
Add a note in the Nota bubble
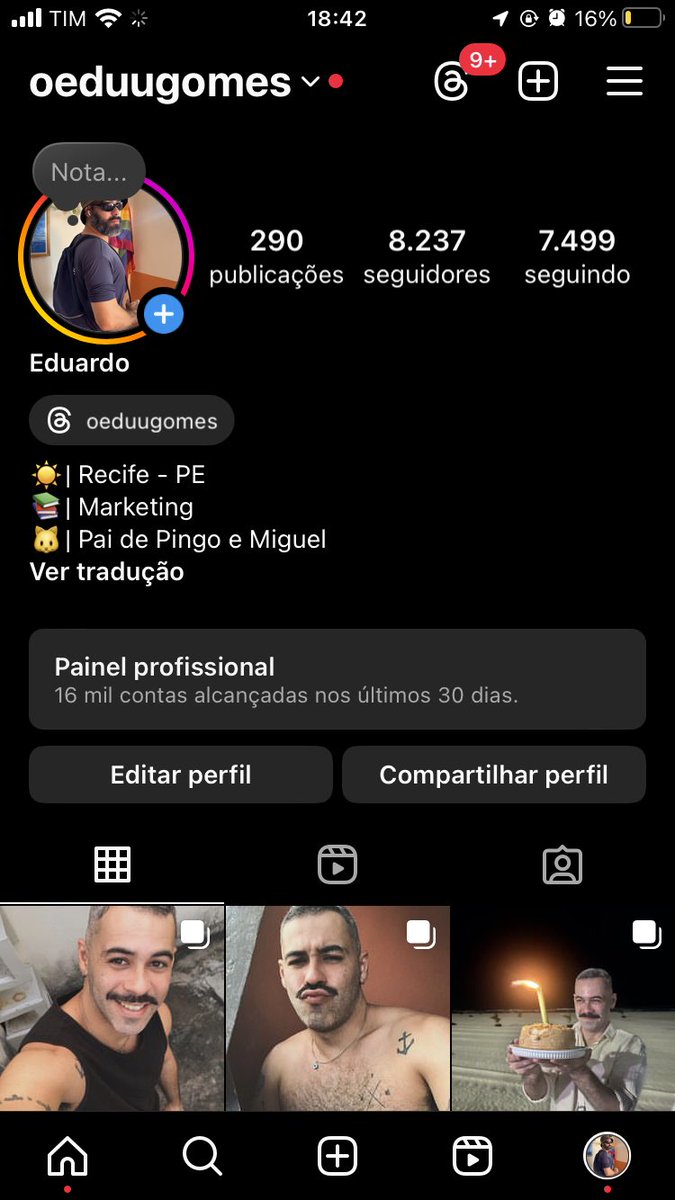pos(89,172)
